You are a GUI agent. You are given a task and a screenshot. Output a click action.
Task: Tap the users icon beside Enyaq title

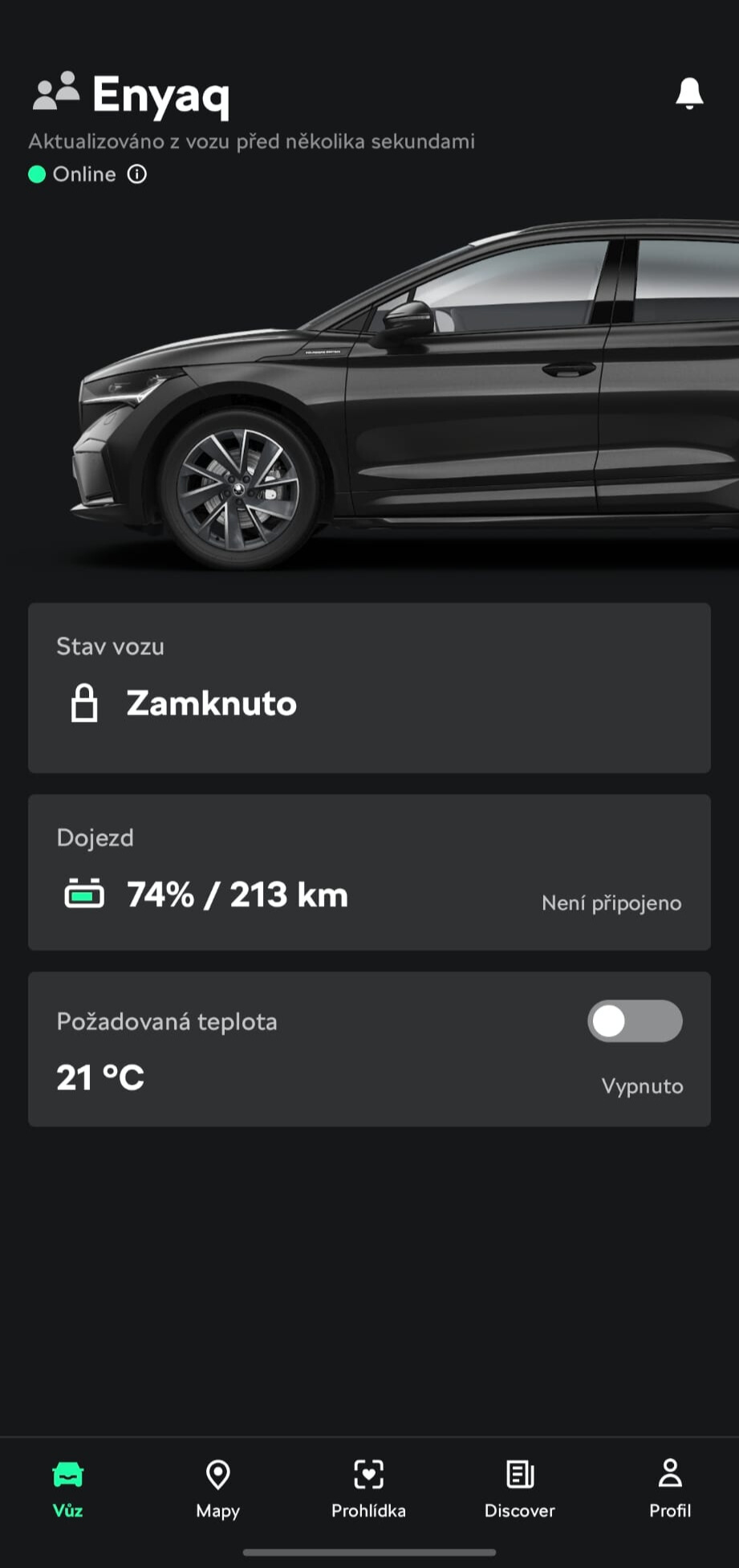click(55, 91)
